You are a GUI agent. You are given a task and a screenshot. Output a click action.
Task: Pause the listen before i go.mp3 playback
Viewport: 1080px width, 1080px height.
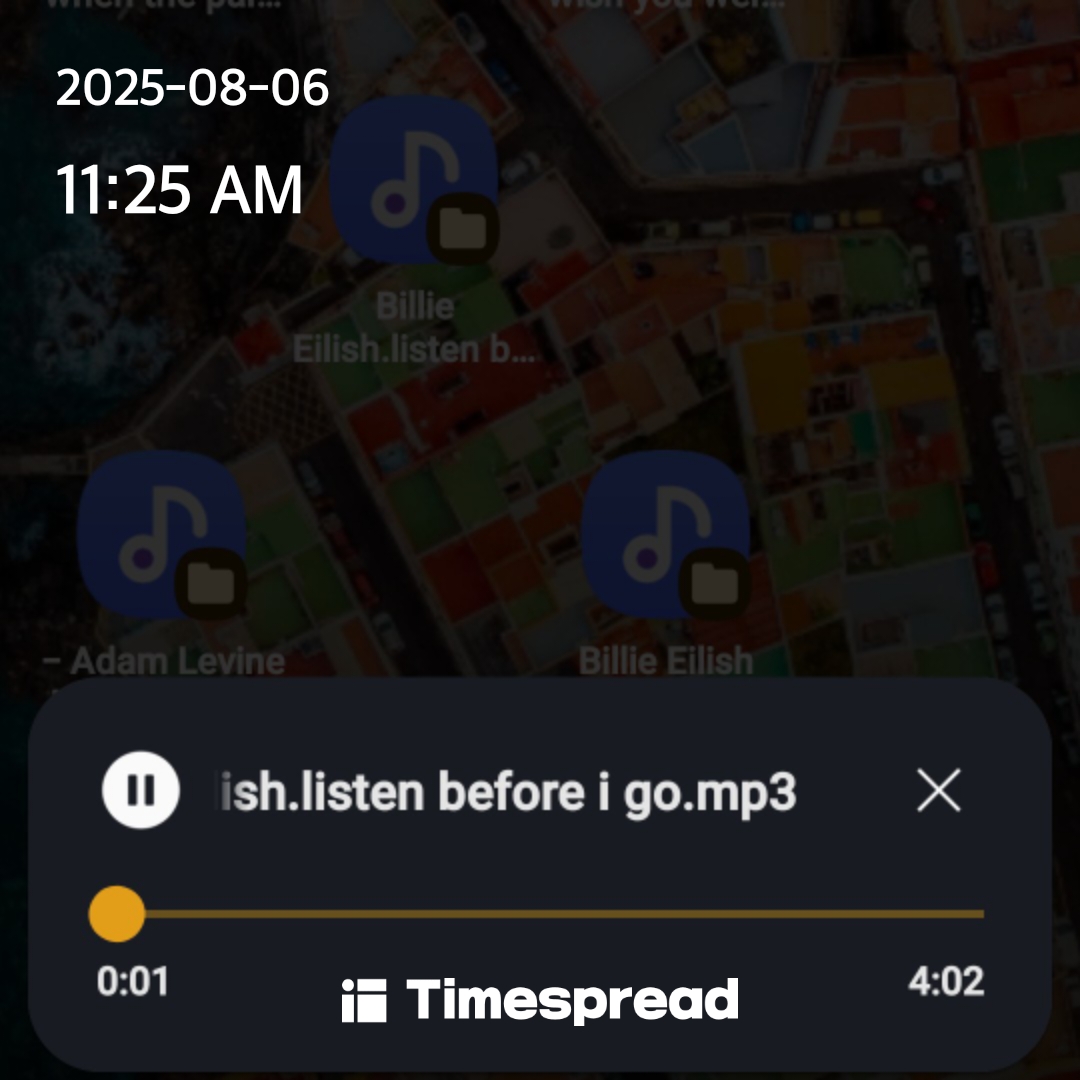point(141,791)
